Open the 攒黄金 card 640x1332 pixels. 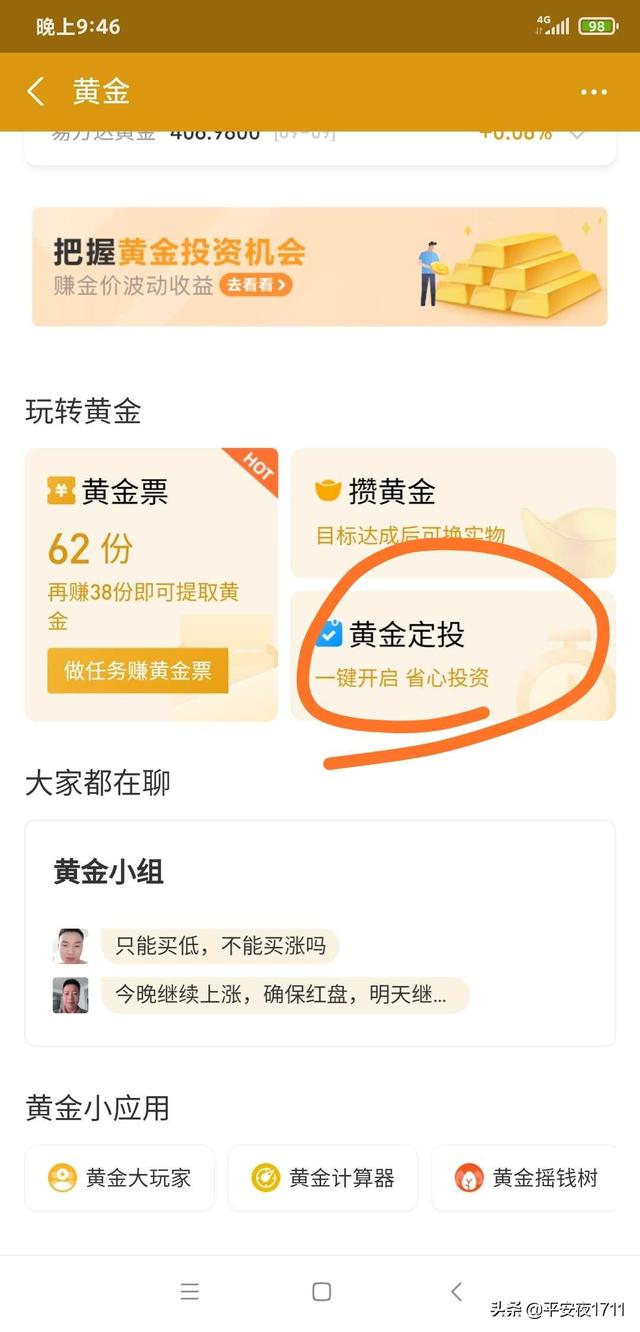pyautogui.click(x=452, y=512)
